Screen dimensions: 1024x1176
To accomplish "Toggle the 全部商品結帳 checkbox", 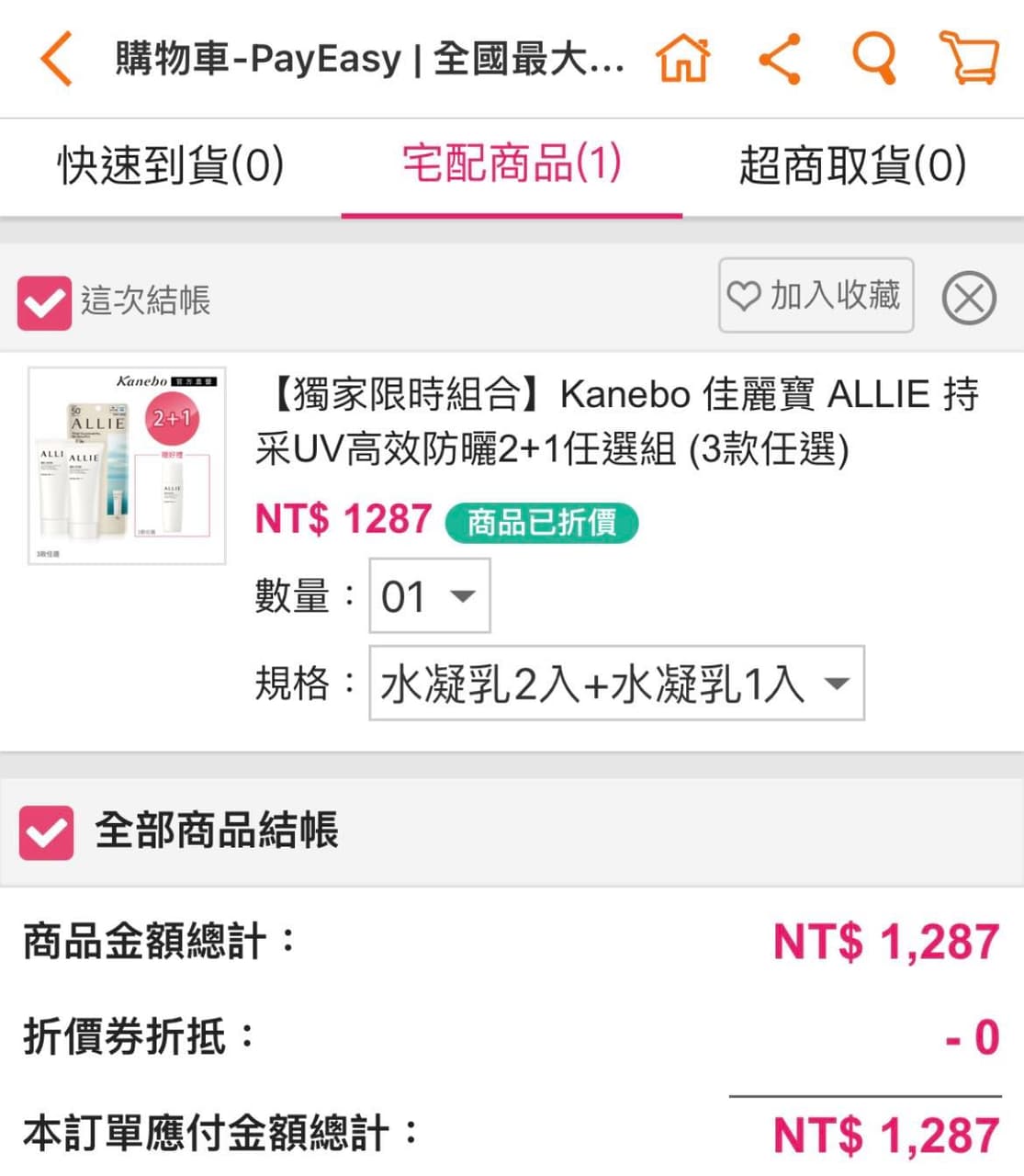I will point(46,832).
